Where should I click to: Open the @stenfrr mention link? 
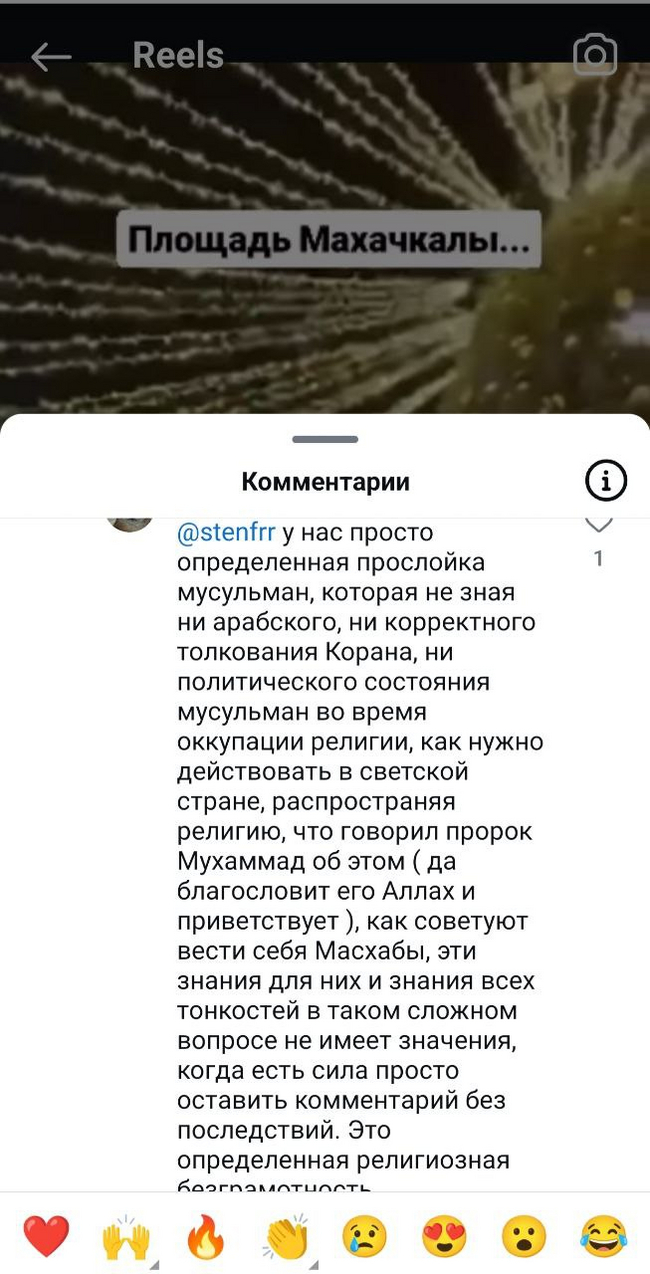(x=225, y=532)
